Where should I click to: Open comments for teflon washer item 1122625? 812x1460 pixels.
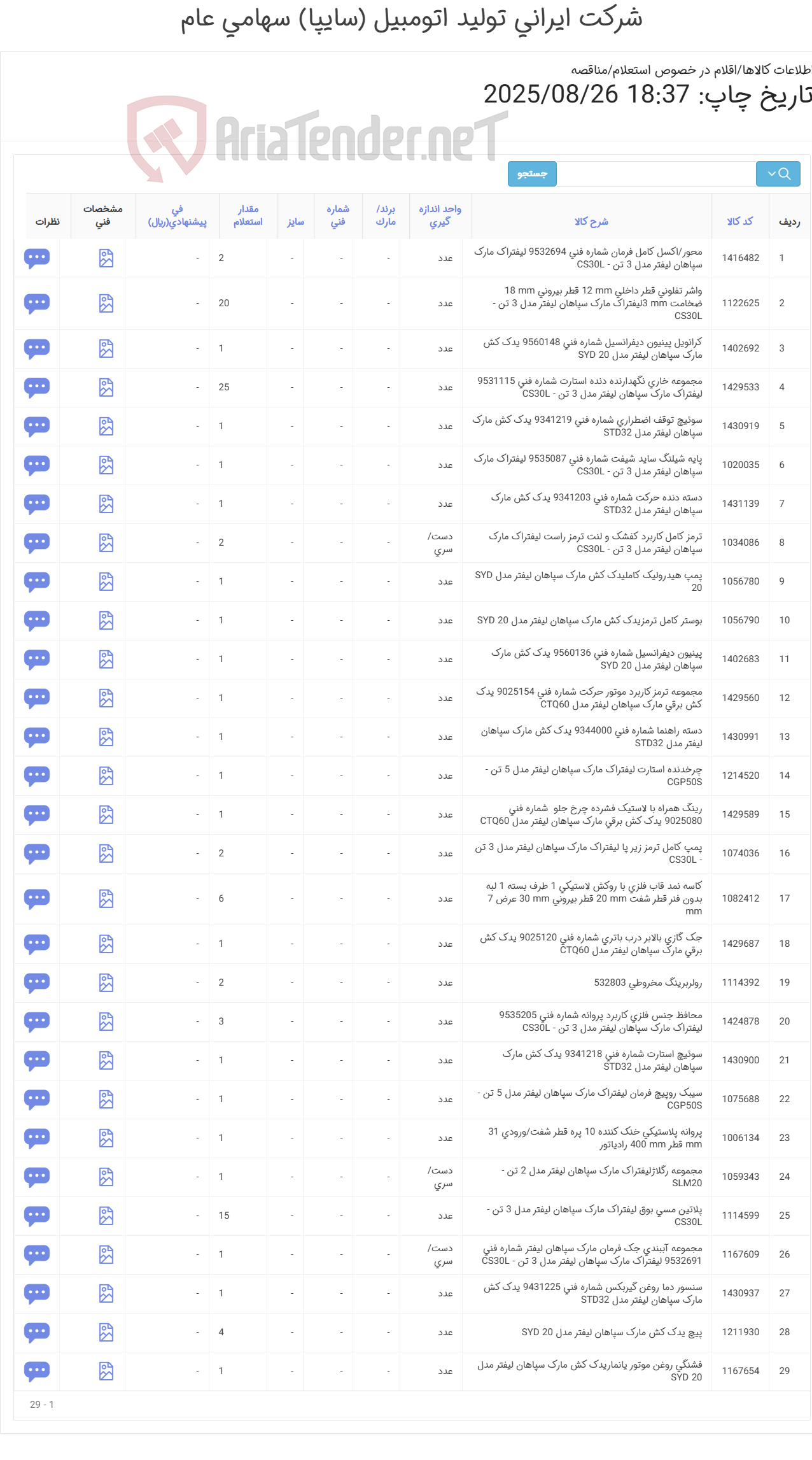click(x=38, y=303)
